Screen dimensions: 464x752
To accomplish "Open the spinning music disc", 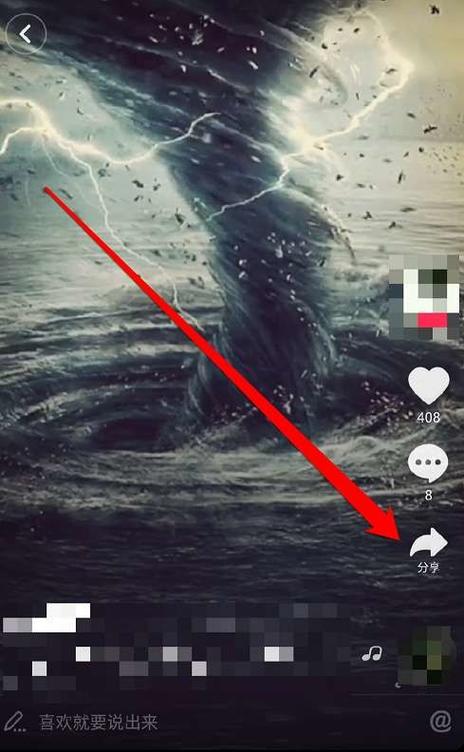I will 427,656.
